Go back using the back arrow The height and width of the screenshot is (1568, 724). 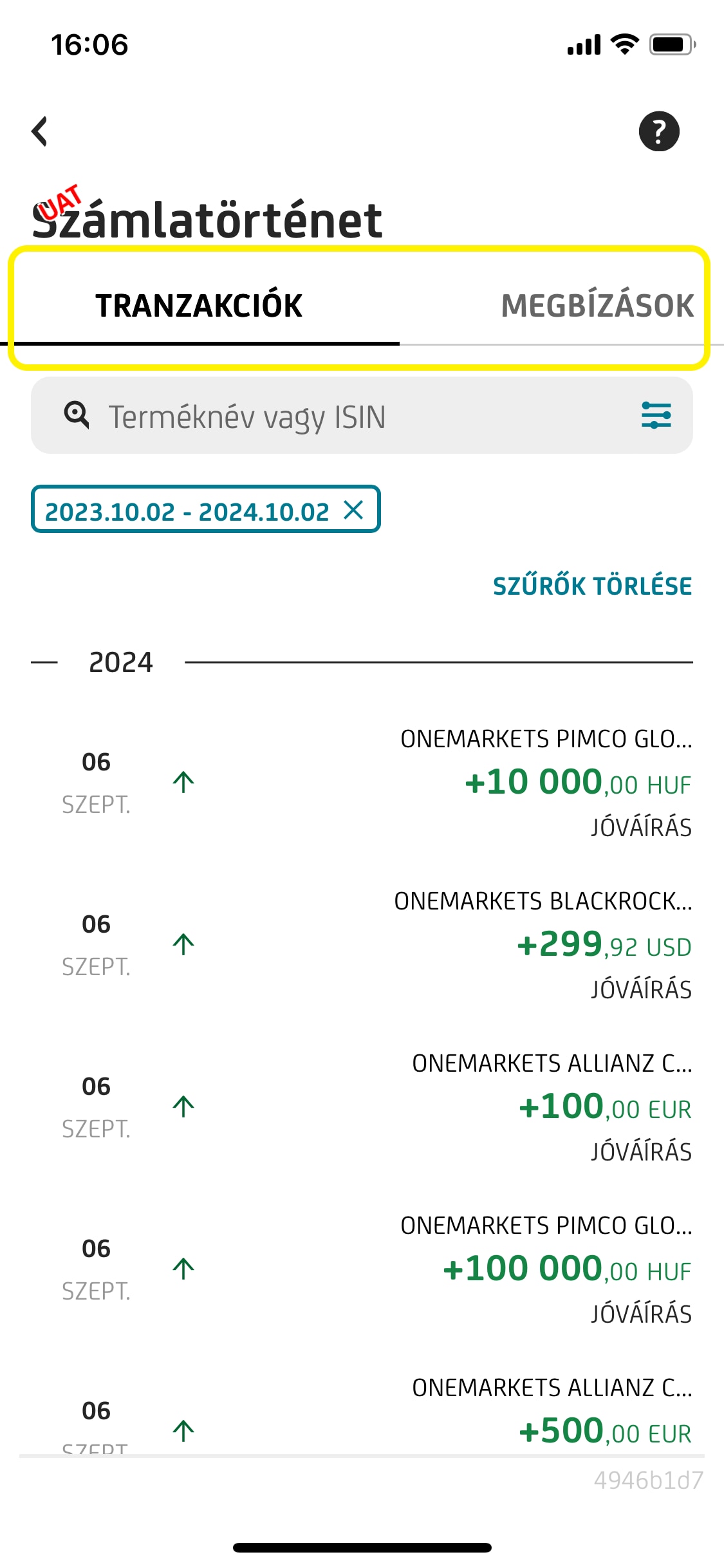coord(40,131)
